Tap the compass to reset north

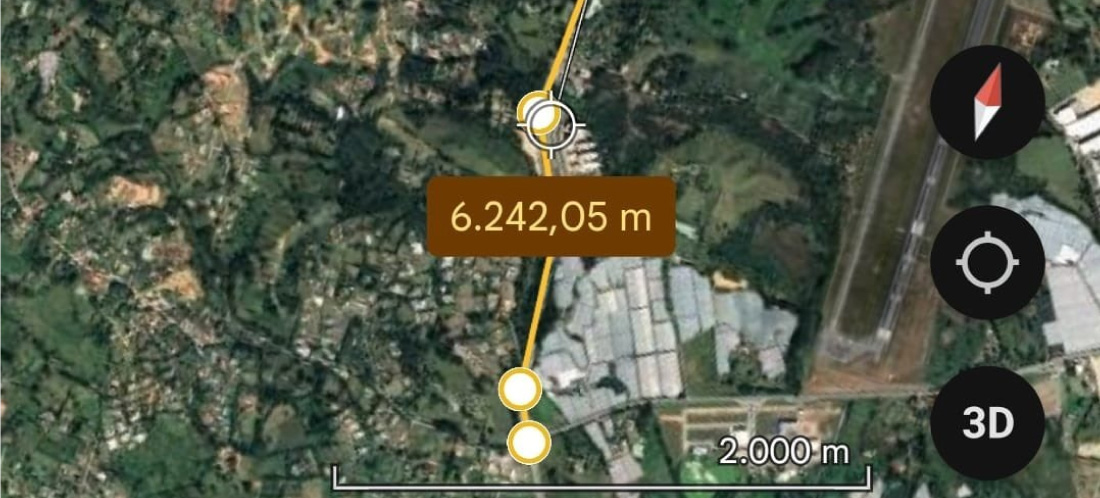coord(987,102)
